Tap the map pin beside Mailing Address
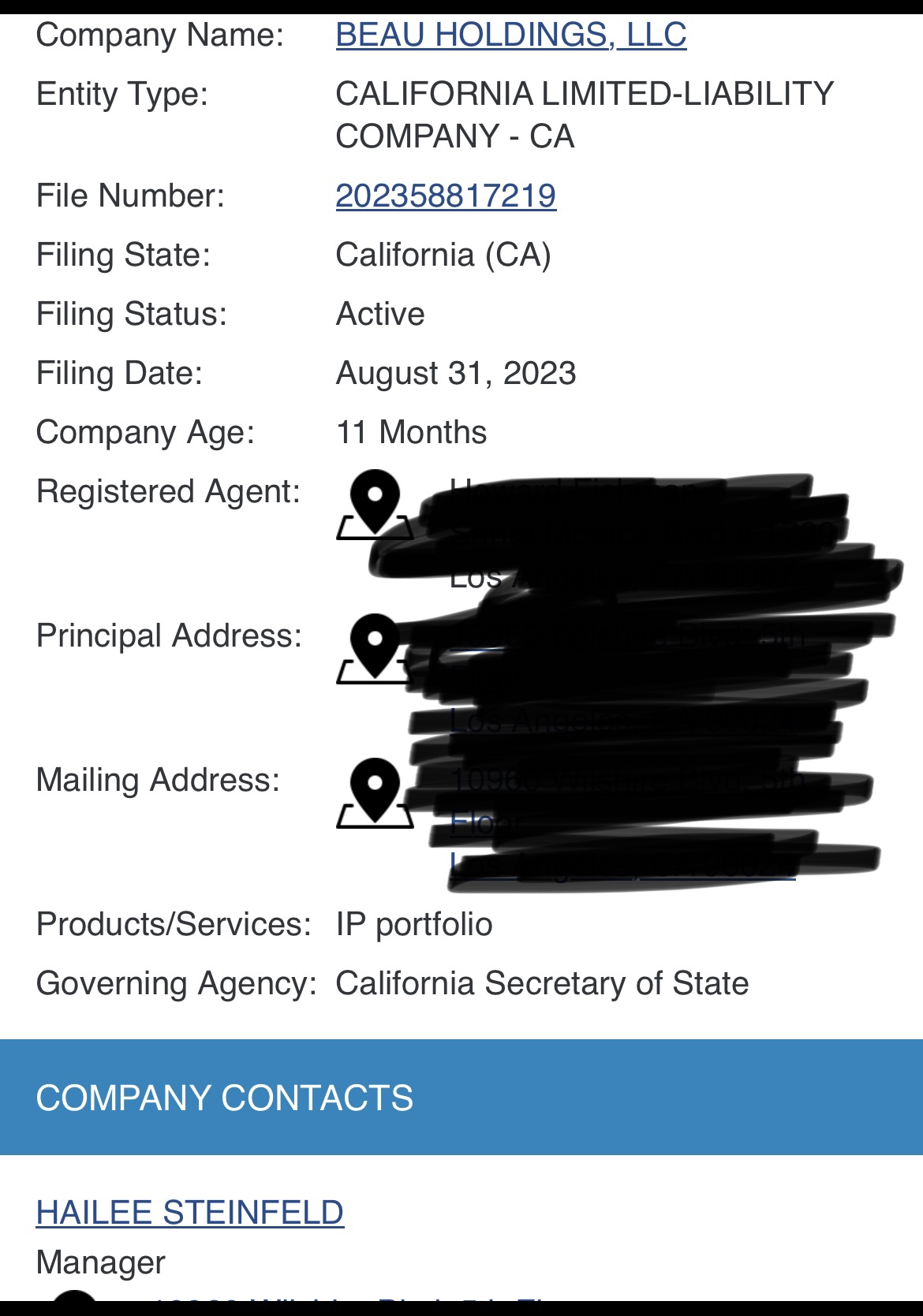 (x=375, y=792)
